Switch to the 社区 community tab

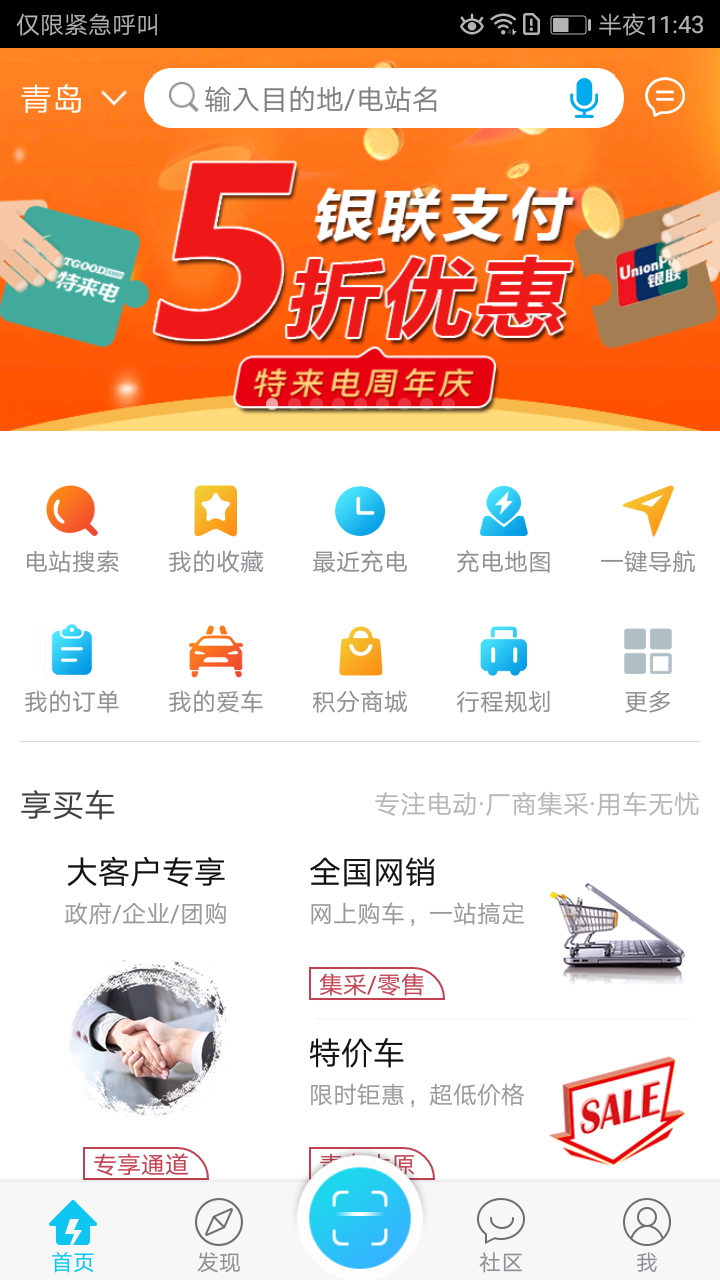point(501,1235)
